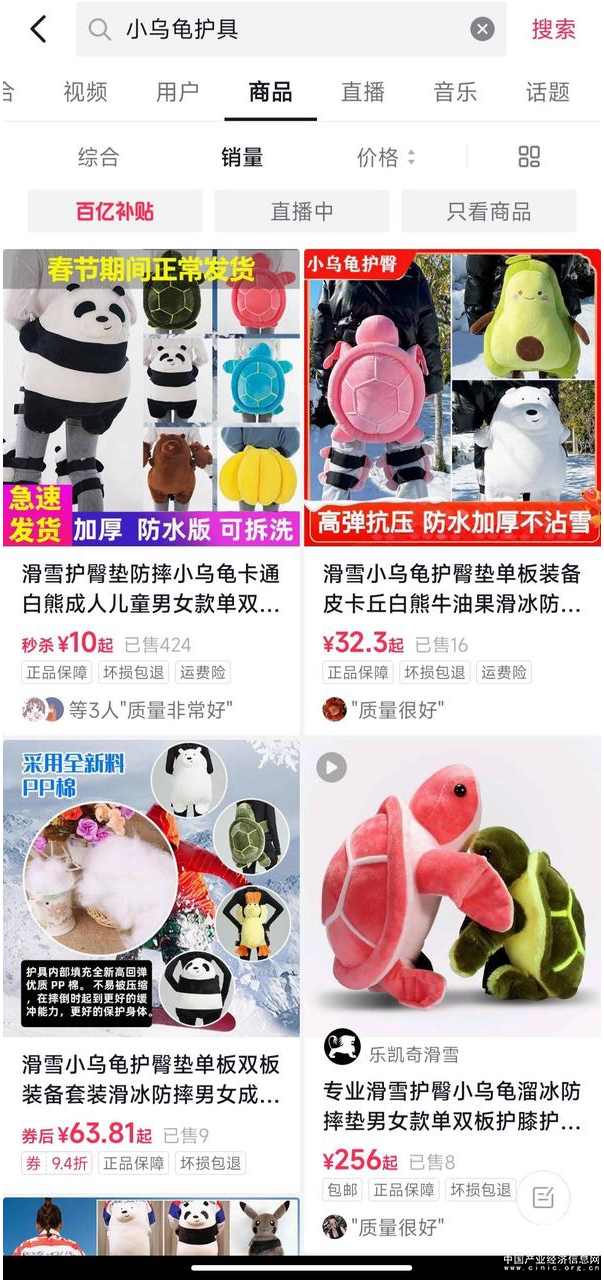Open the ¥63.81 护臀垫 product card

pyautogui.click(x=151, y=1080)
